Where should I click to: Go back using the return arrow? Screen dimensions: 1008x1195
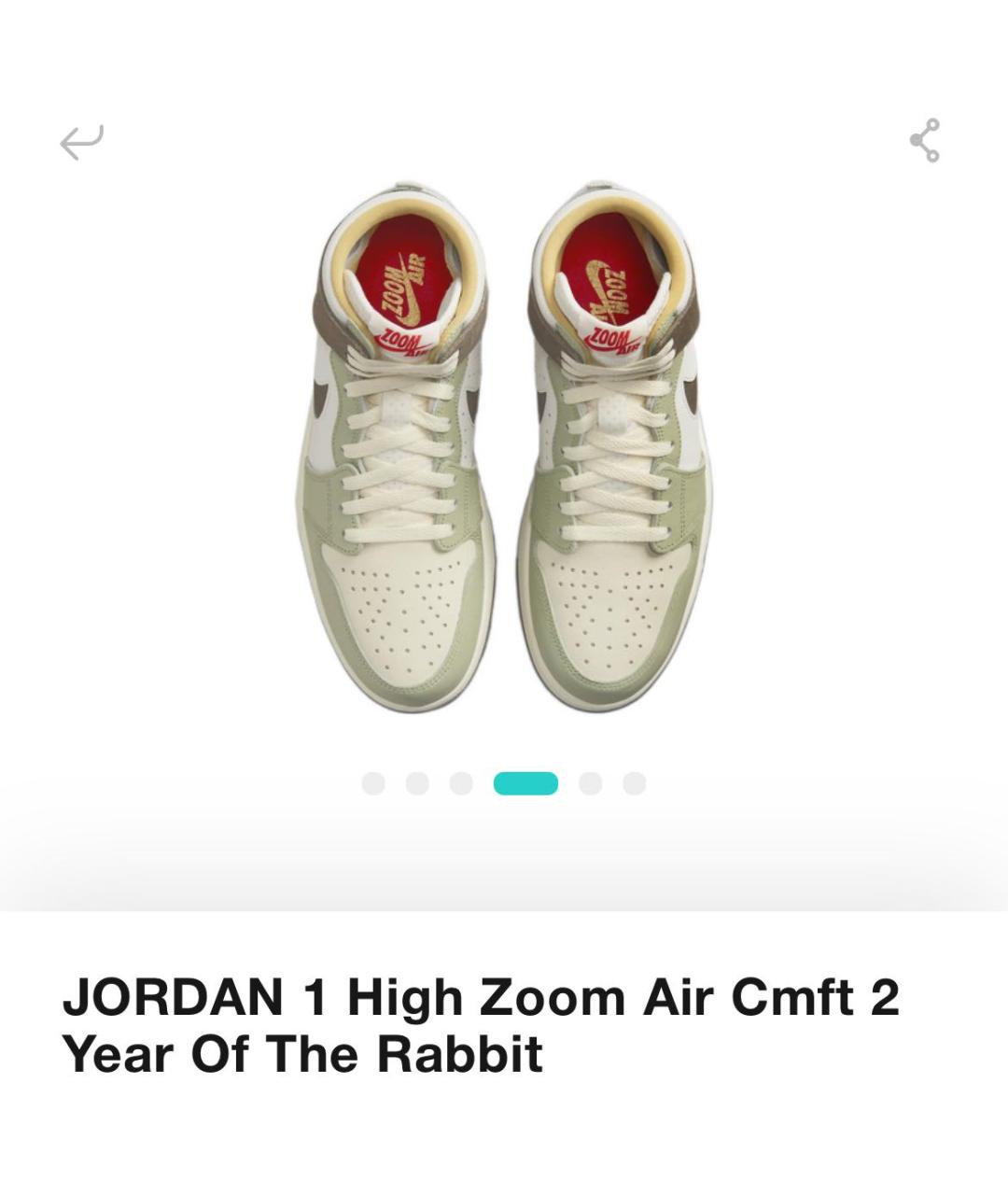(x=82, y=142)
